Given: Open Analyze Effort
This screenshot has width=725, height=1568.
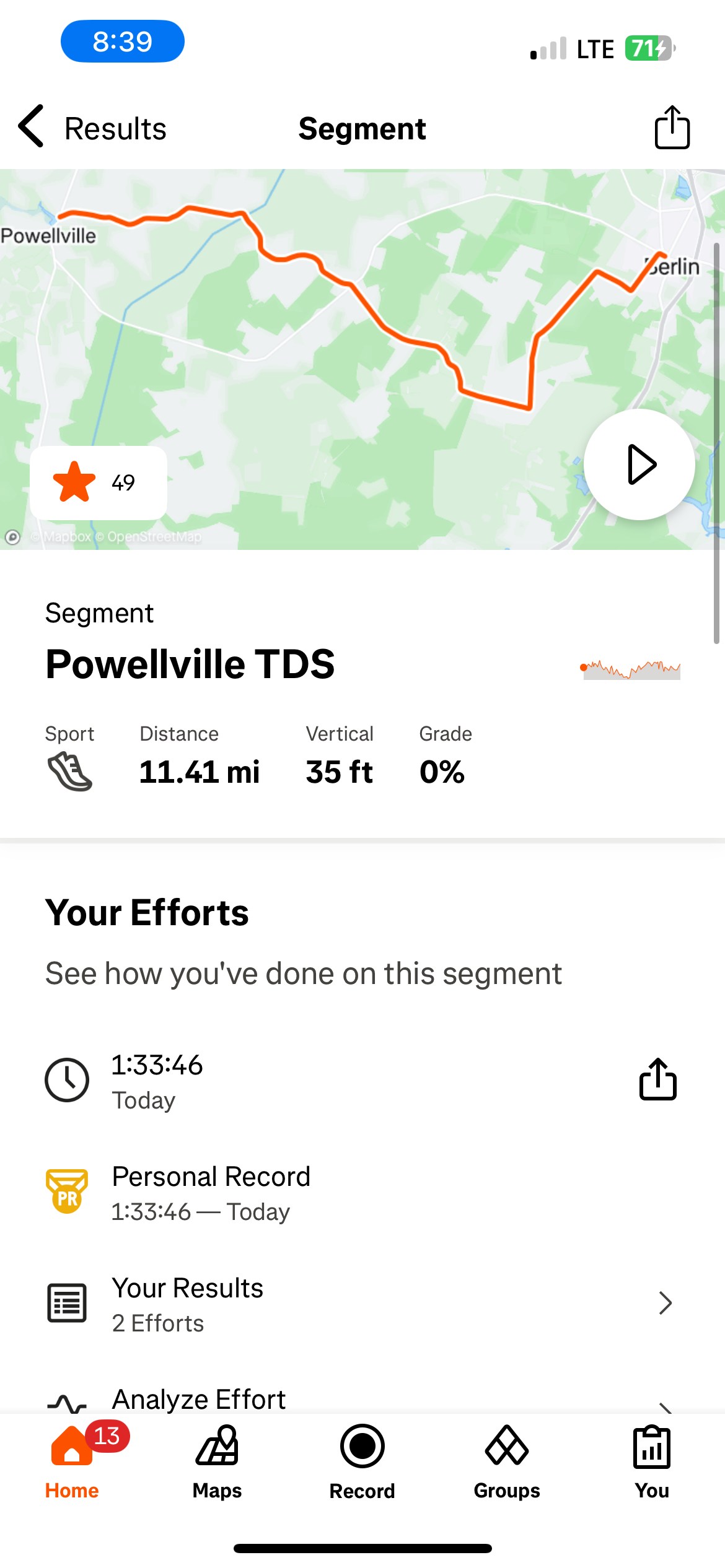Looking at the screenshot, I should click(362, 1398).
